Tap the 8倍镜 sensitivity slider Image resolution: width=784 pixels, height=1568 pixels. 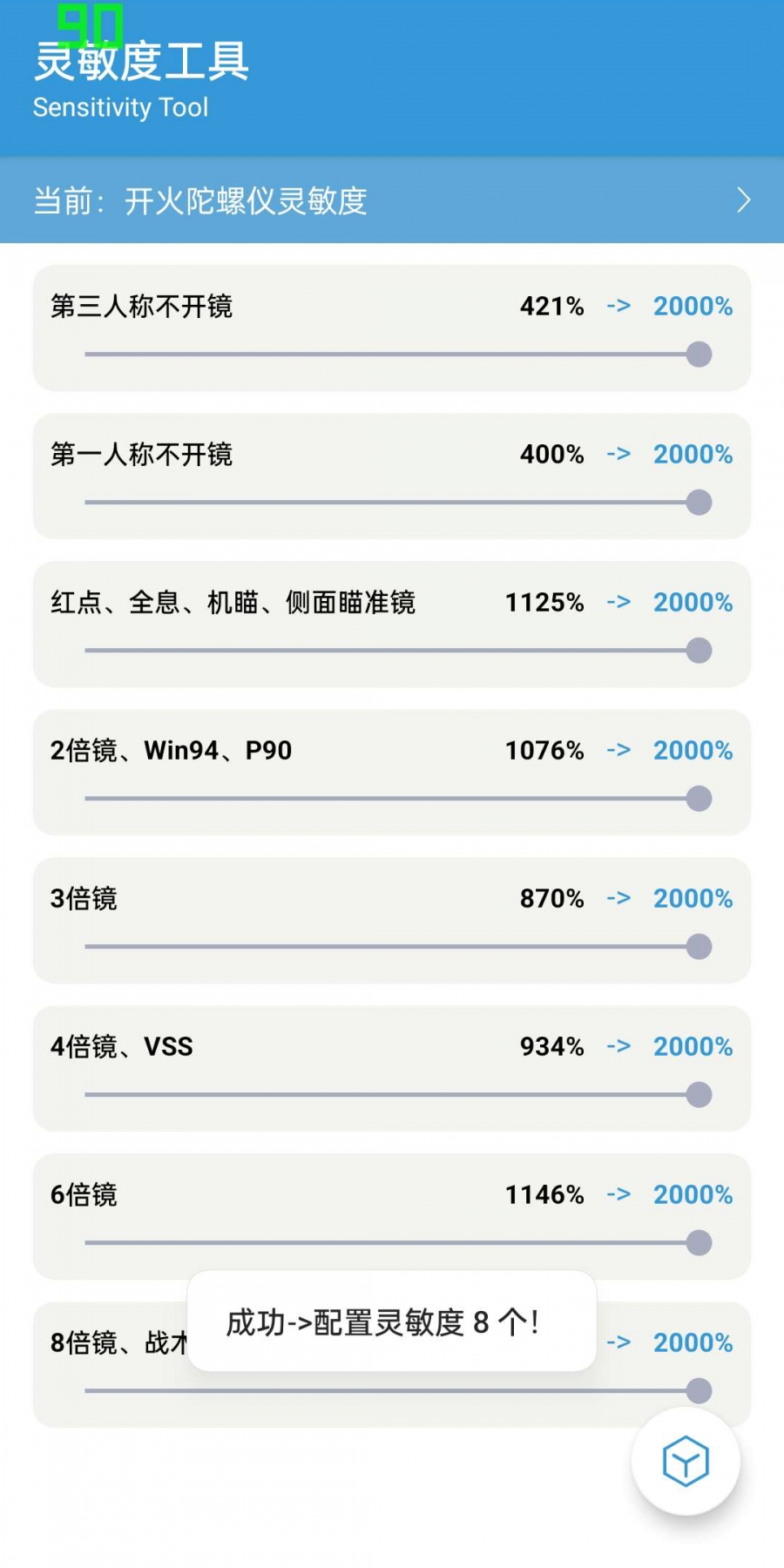point(398,1391)
